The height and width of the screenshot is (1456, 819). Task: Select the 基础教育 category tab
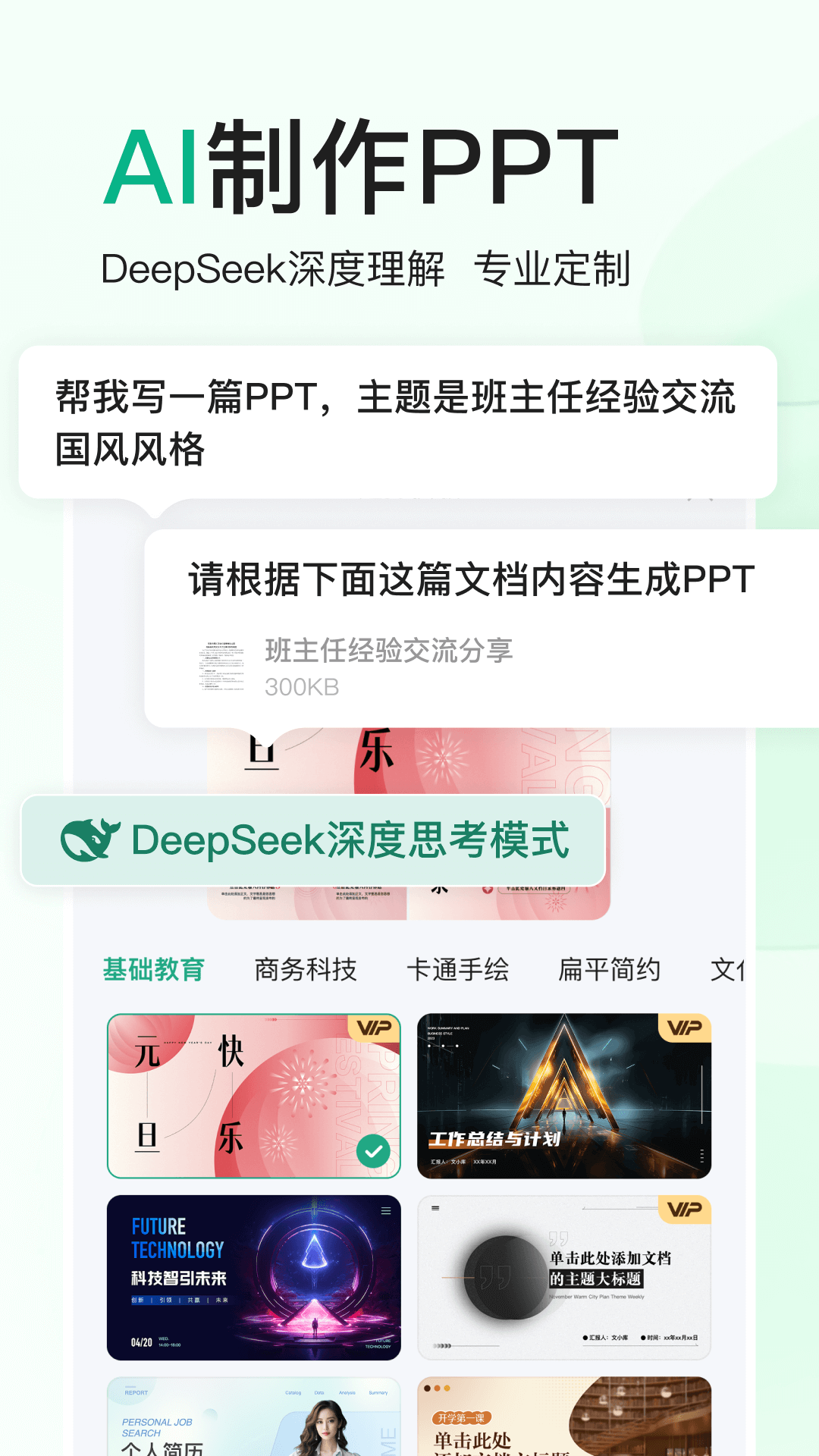pyautogui.click(x=153, y=968)
